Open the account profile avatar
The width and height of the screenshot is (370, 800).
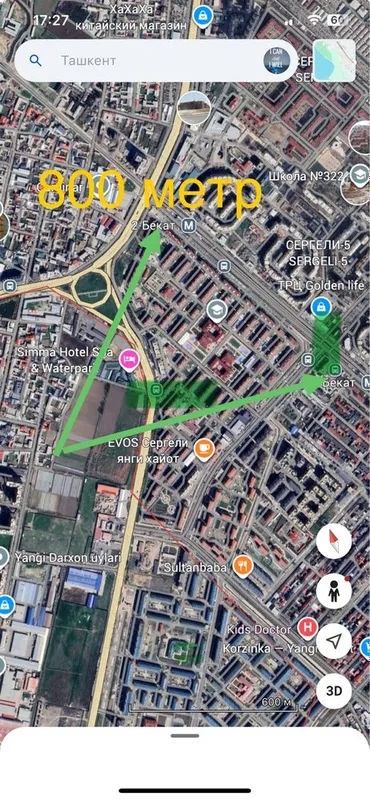(277, 61)
